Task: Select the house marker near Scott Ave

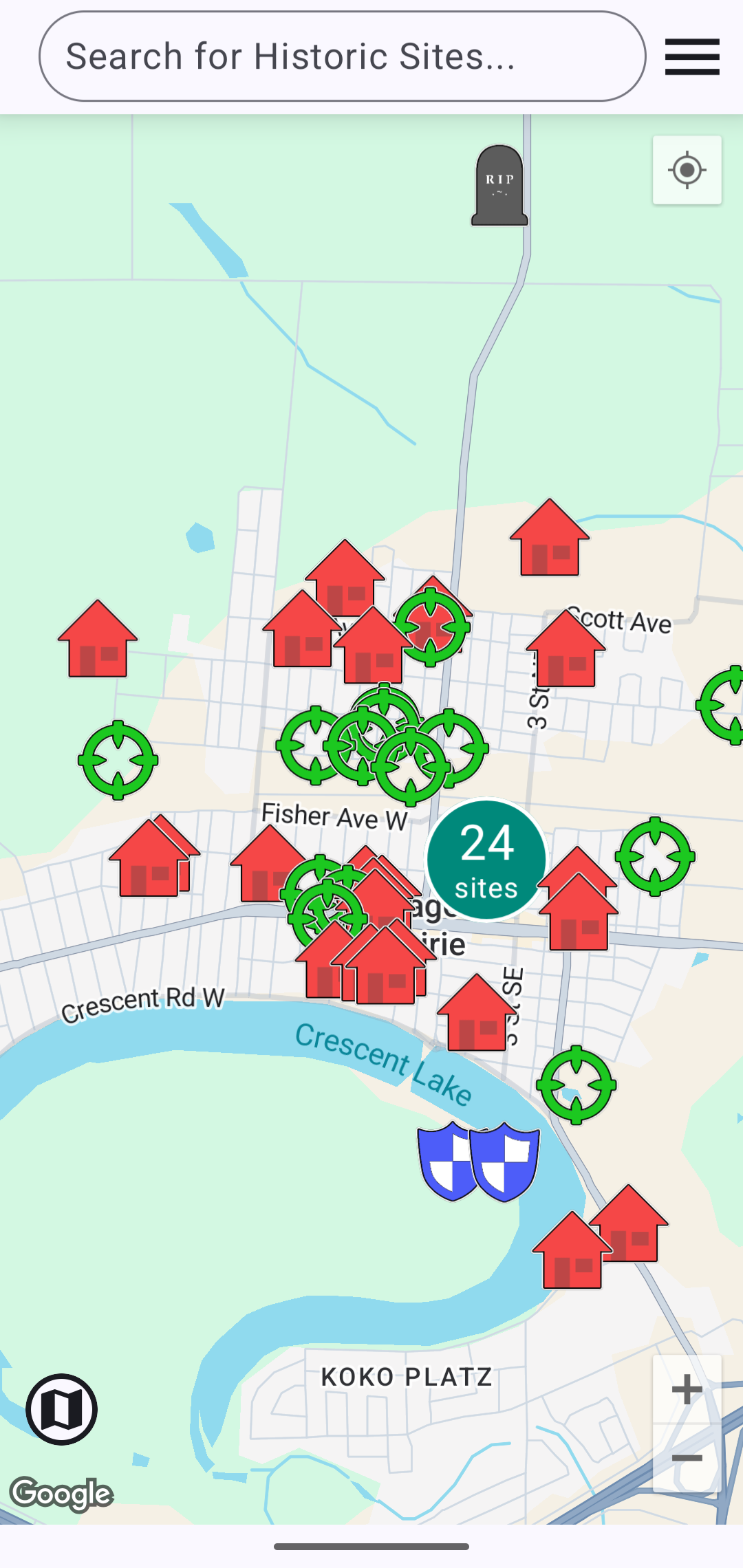Action: [566, 651]
